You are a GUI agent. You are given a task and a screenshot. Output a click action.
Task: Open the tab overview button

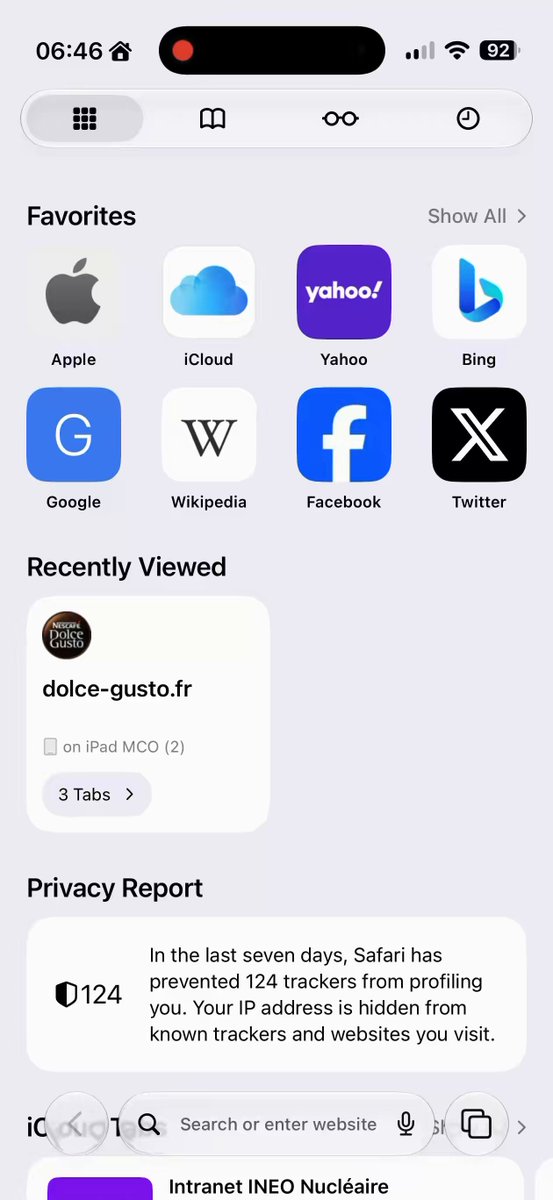pos(476,1124)
